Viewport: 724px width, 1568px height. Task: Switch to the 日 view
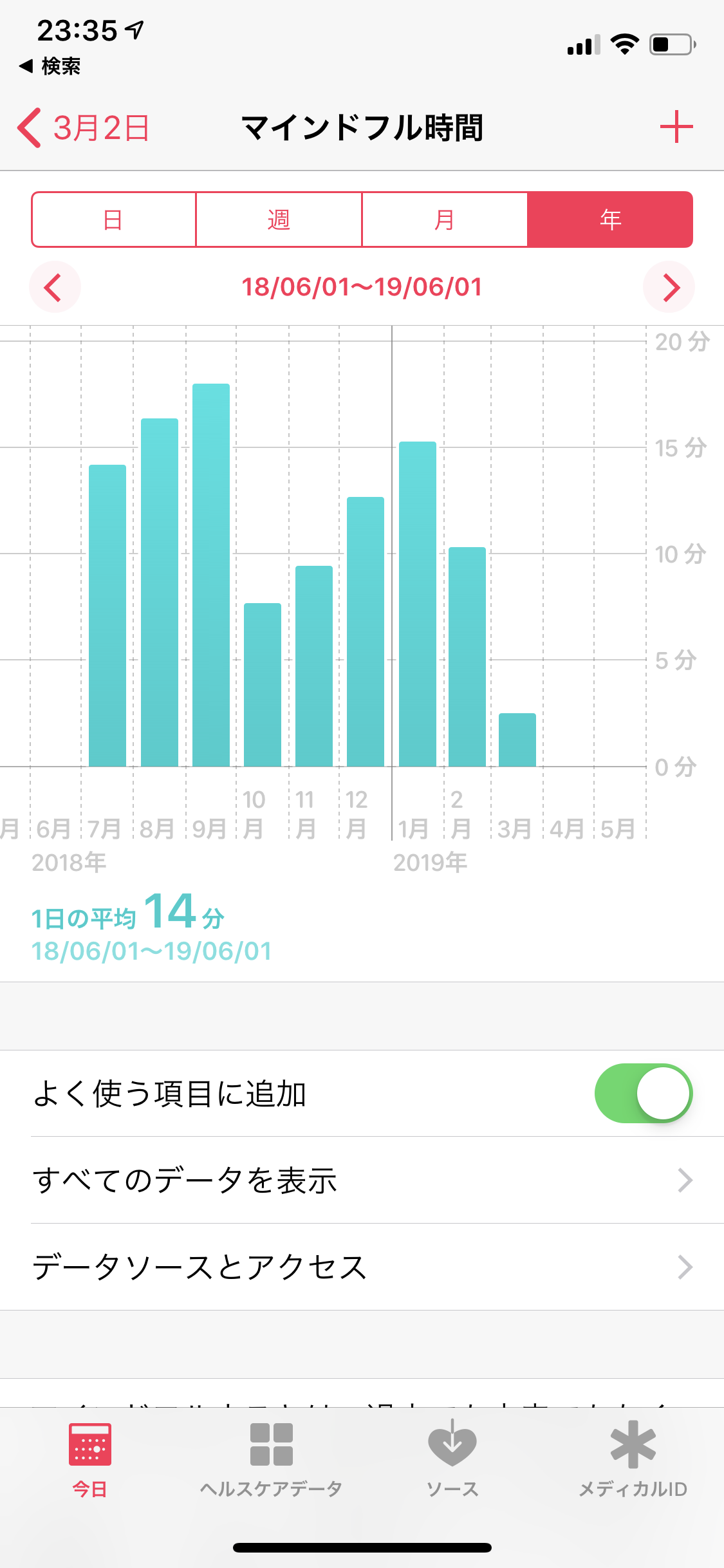click(114, 219)
